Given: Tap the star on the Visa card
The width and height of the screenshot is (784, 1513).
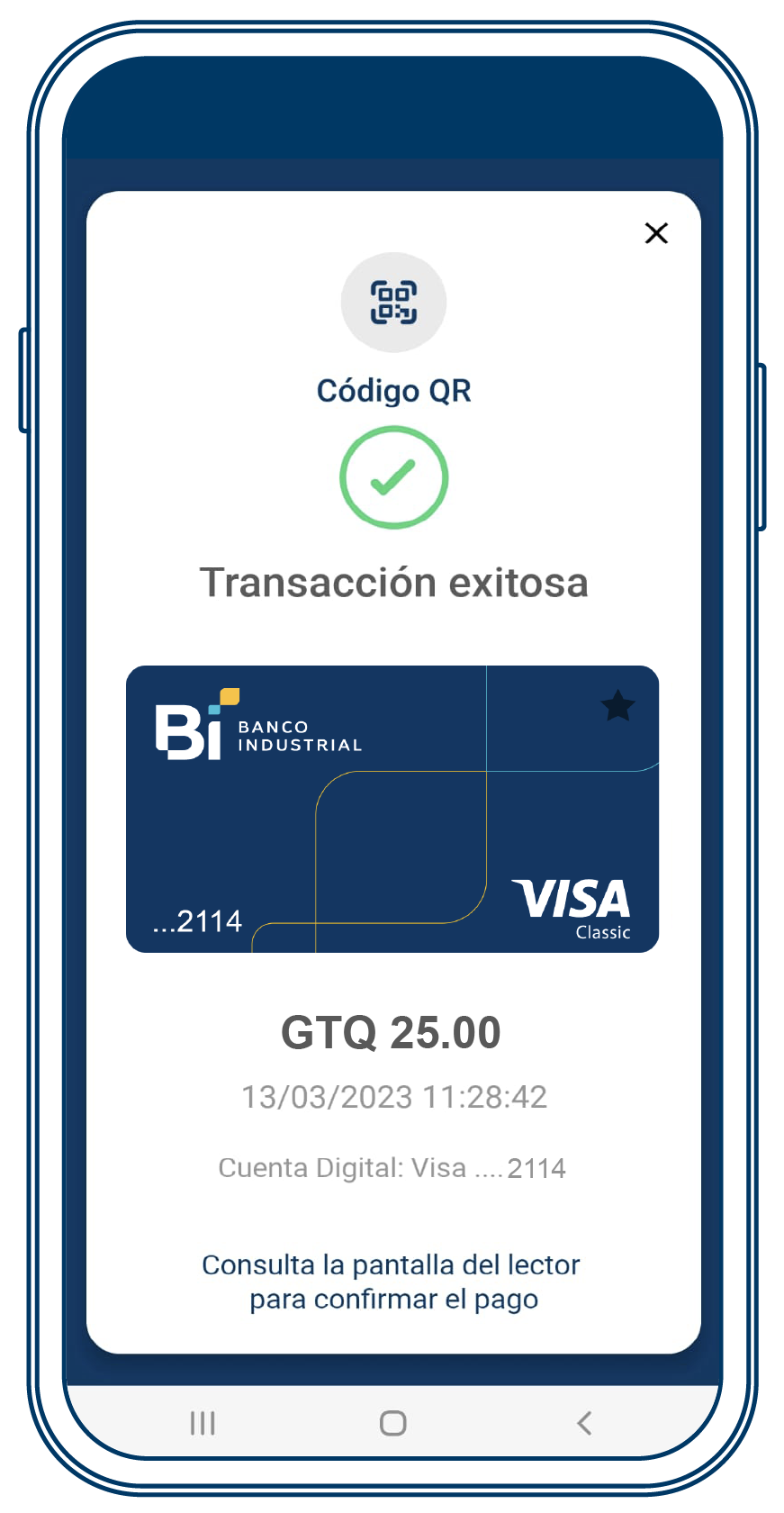Looking at the screenshot, I should (617, 706).
